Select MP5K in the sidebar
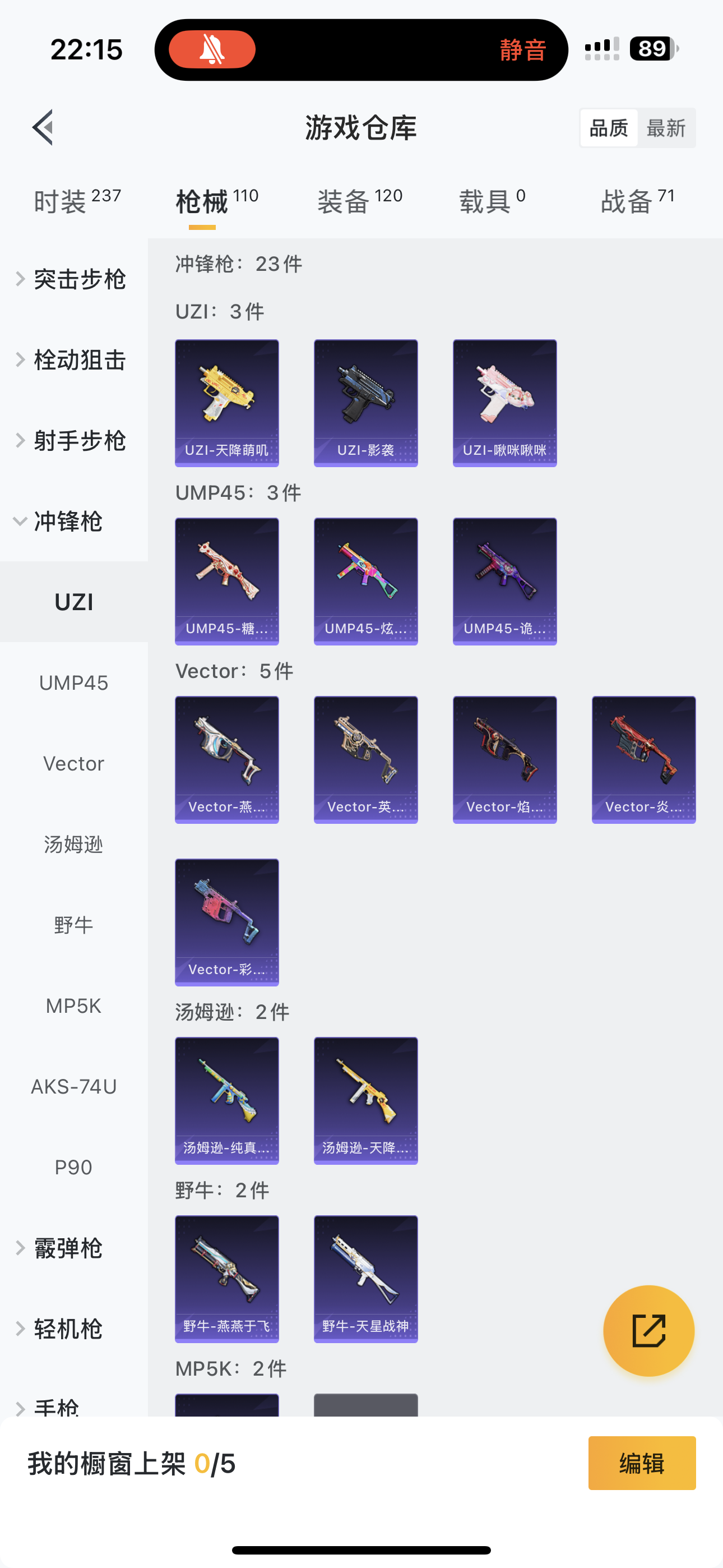The height and width of the screenshot is (1568, 723). tap(73, 1006)
